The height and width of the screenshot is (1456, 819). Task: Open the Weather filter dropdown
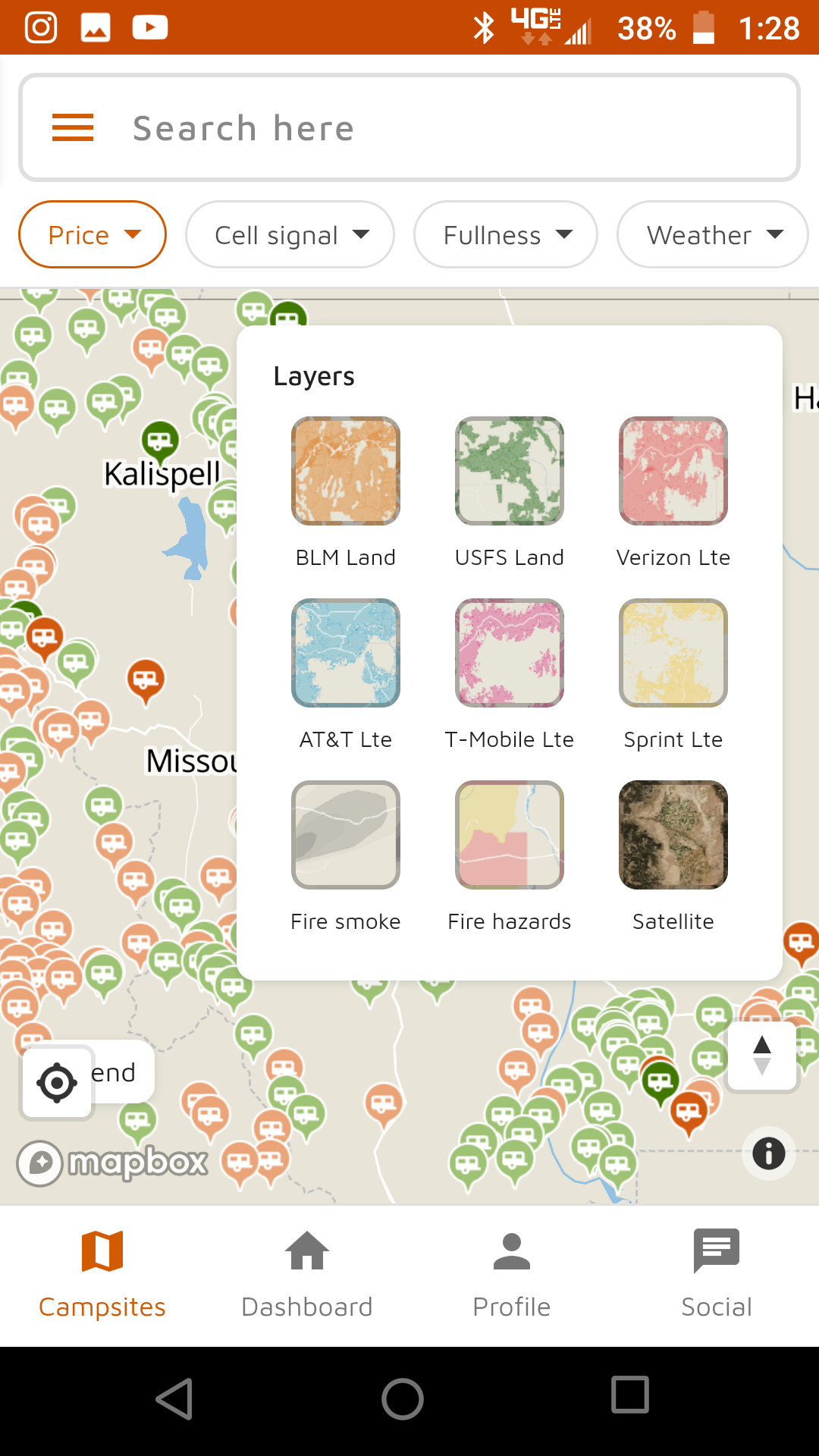coord(711,235)
